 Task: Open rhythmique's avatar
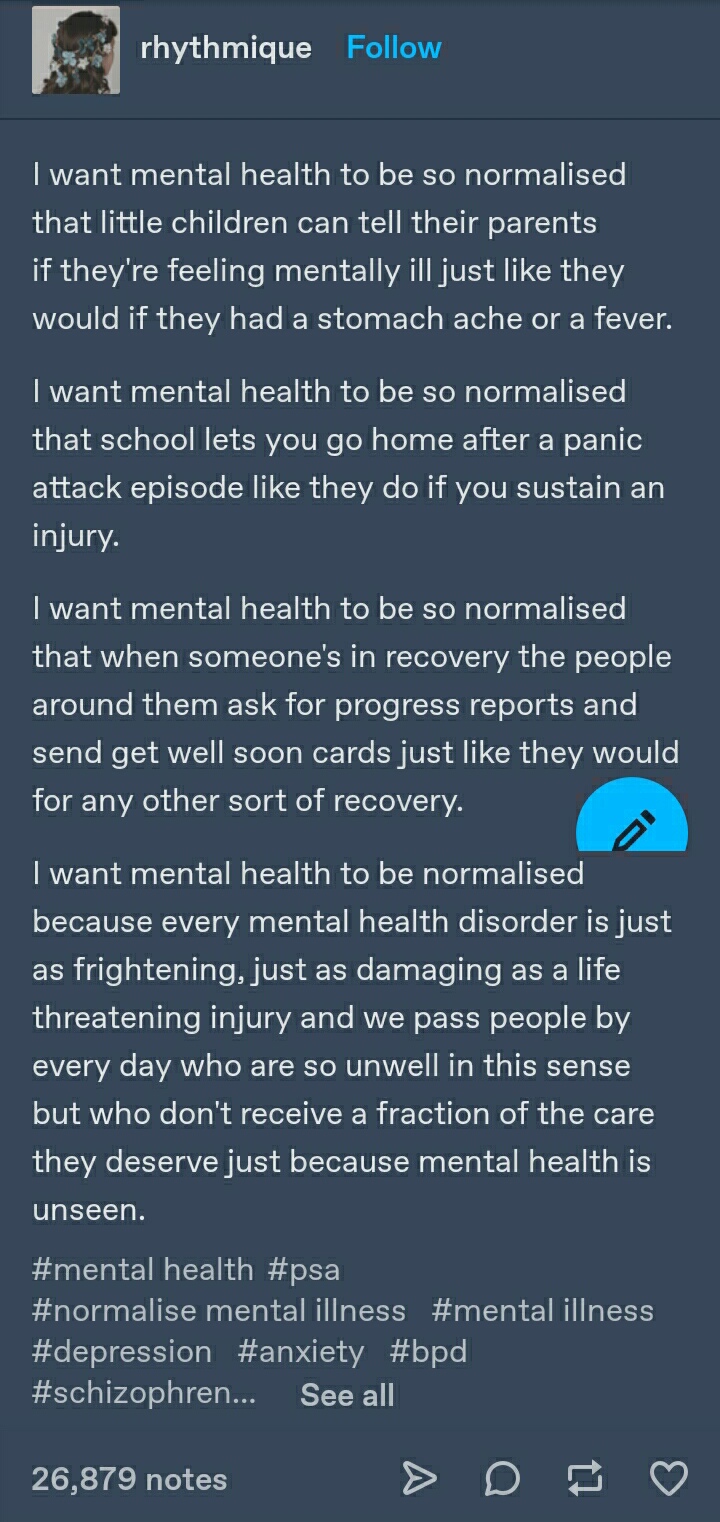coord(76,50)
